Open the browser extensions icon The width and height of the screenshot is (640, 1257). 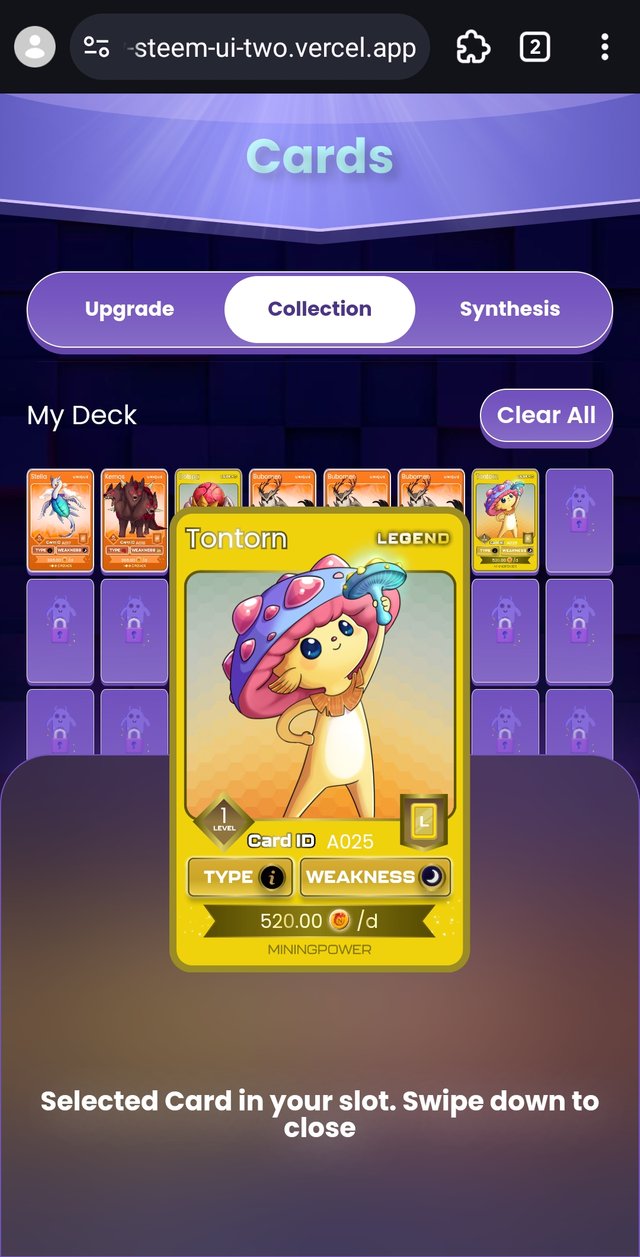click(x=472, y=47)
